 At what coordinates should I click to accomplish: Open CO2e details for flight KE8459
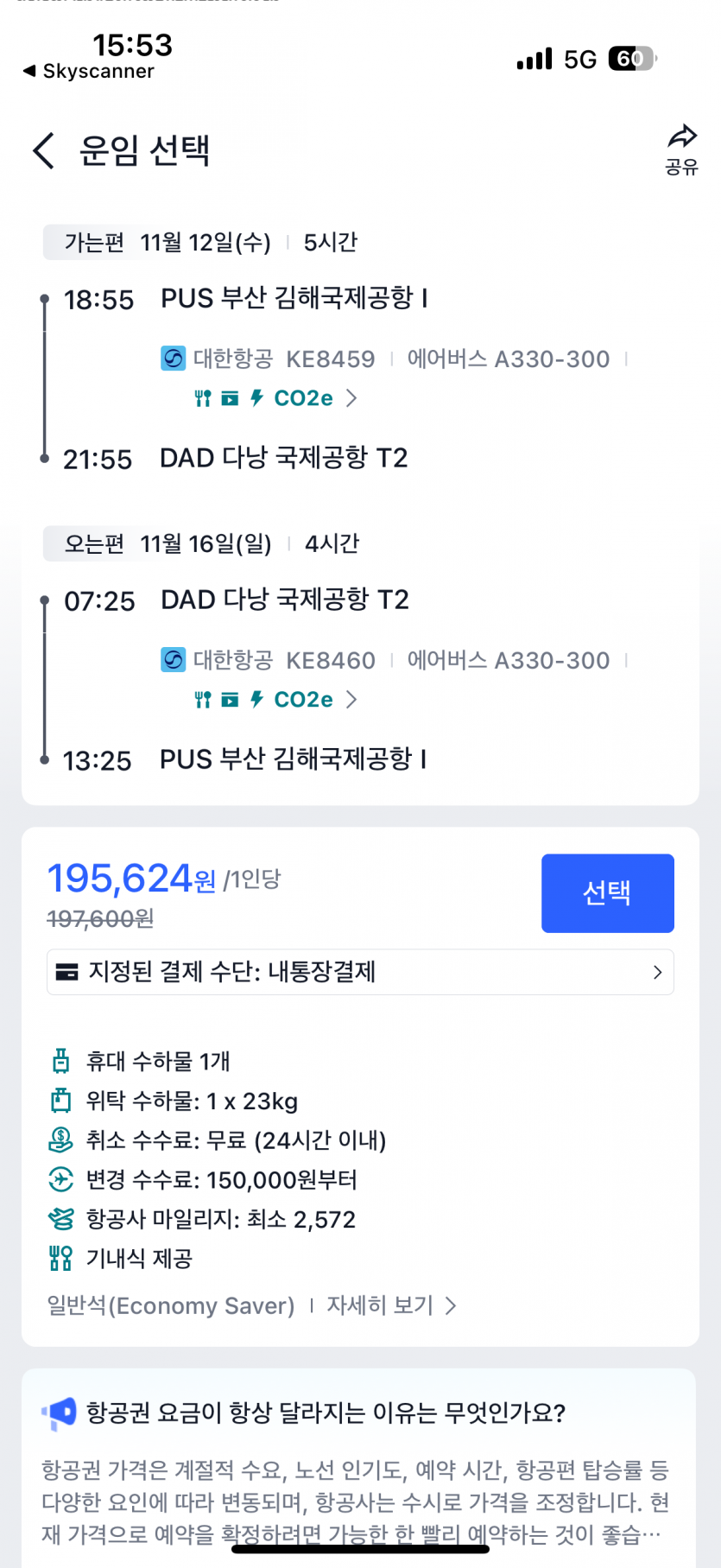coord(313,398)
